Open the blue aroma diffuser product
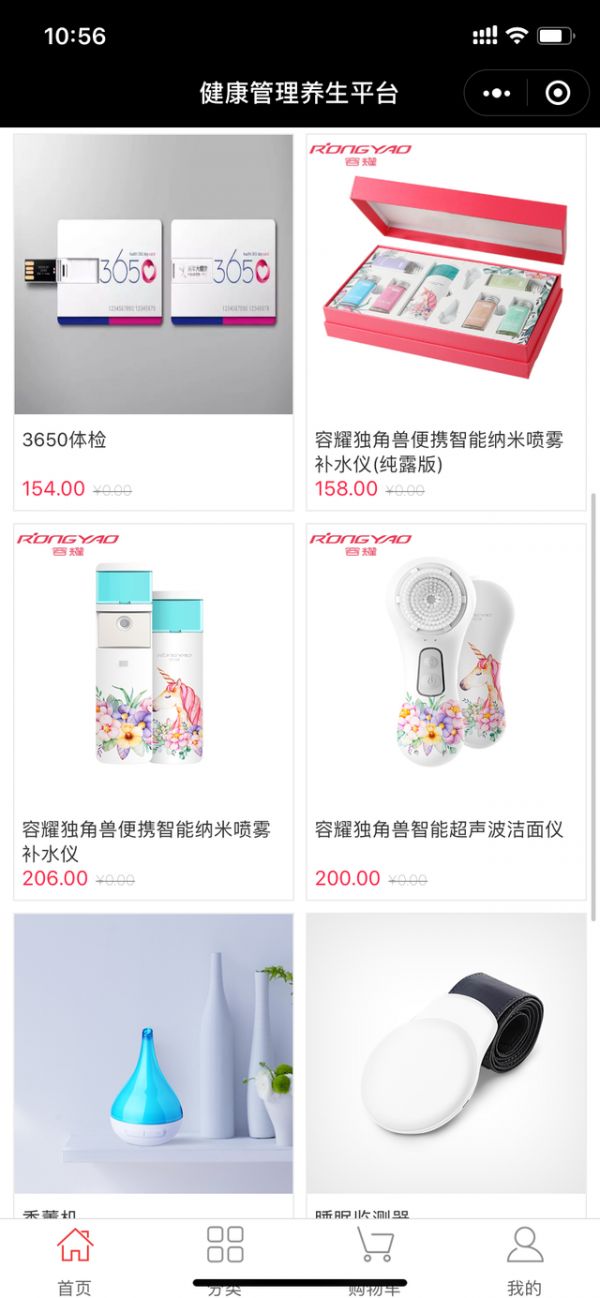This screenshot has width=600, height=1298. (x=153, y=1060)
